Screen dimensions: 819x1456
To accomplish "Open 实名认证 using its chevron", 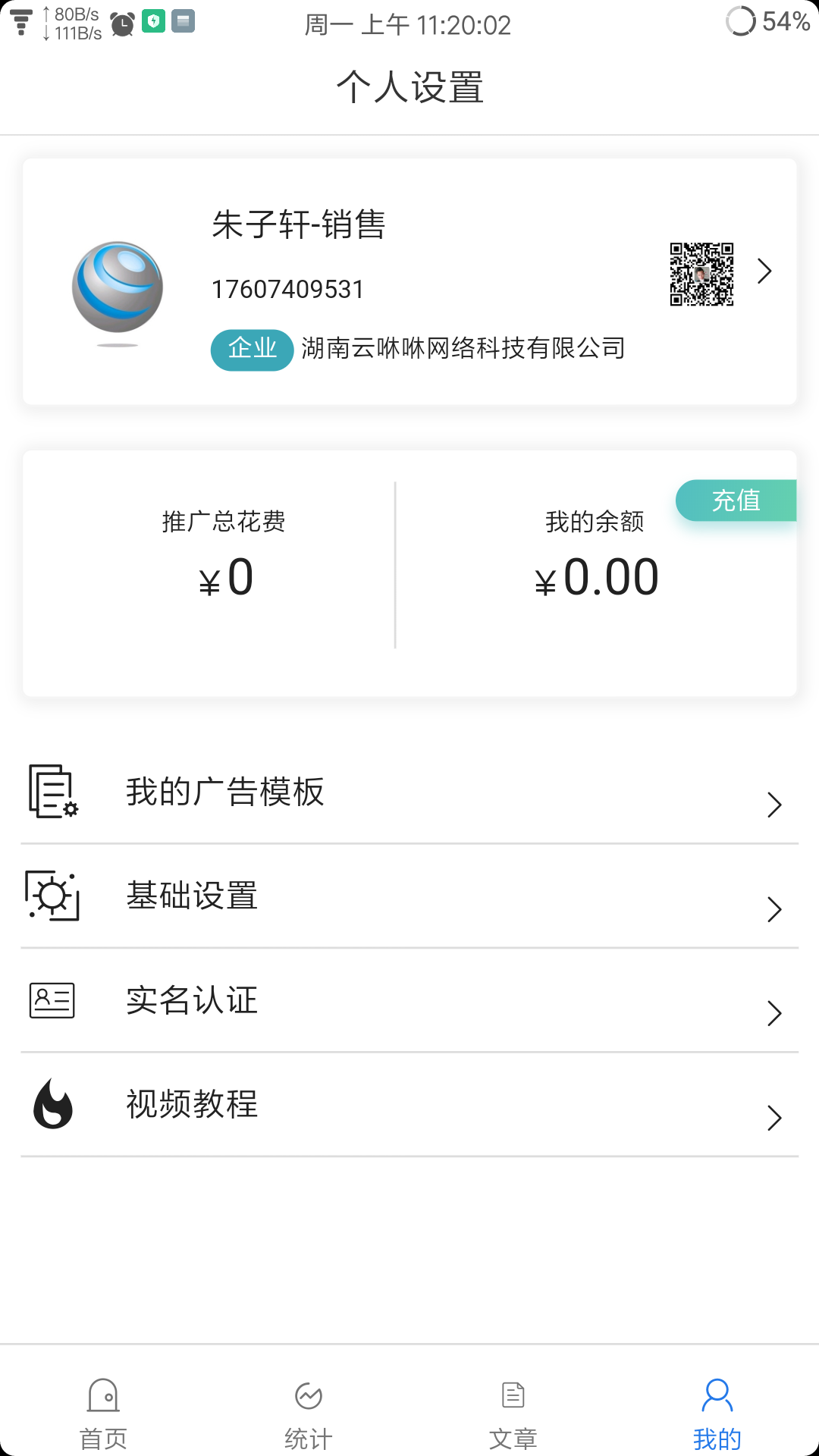I will (x=774, y=1012).
